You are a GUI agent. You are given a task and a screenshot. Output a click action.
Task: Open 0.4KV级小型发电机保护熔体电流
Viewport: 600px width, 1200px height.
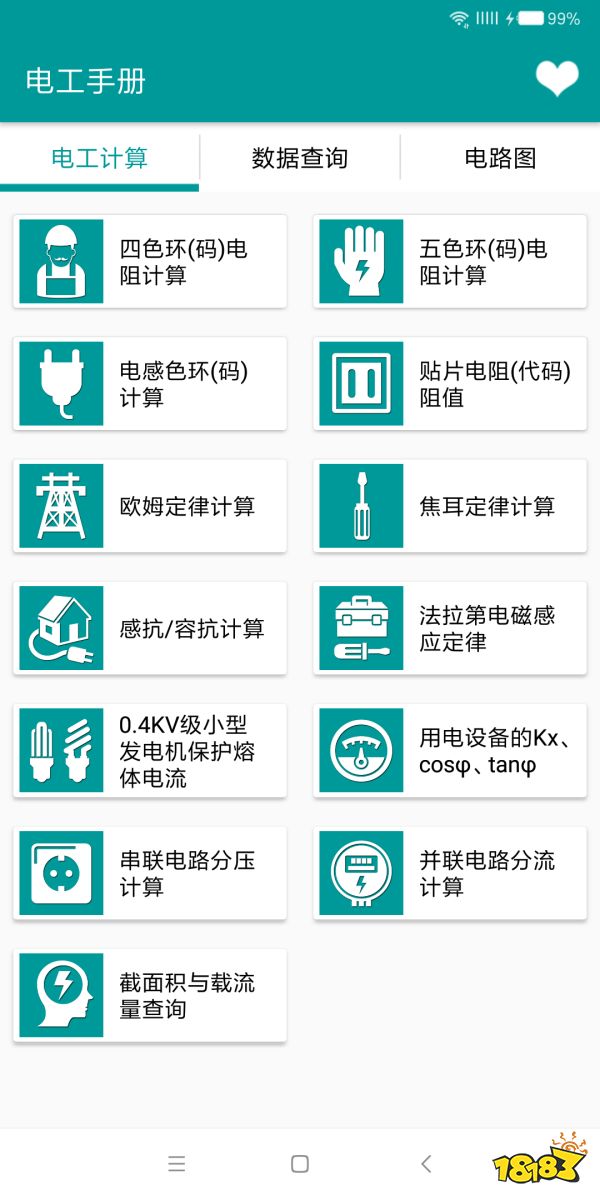[x=150, y=751]
